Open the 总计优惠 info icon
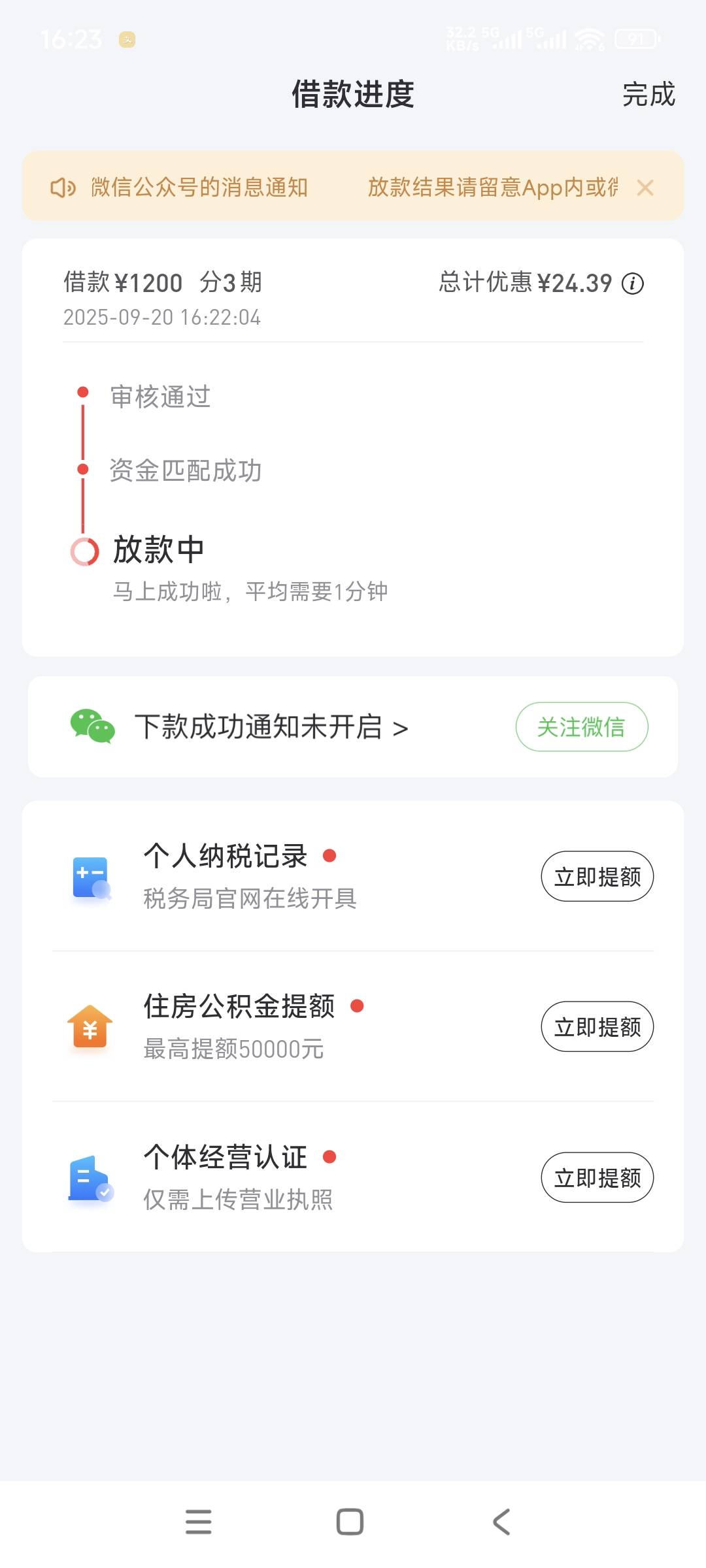 (632, 284)
